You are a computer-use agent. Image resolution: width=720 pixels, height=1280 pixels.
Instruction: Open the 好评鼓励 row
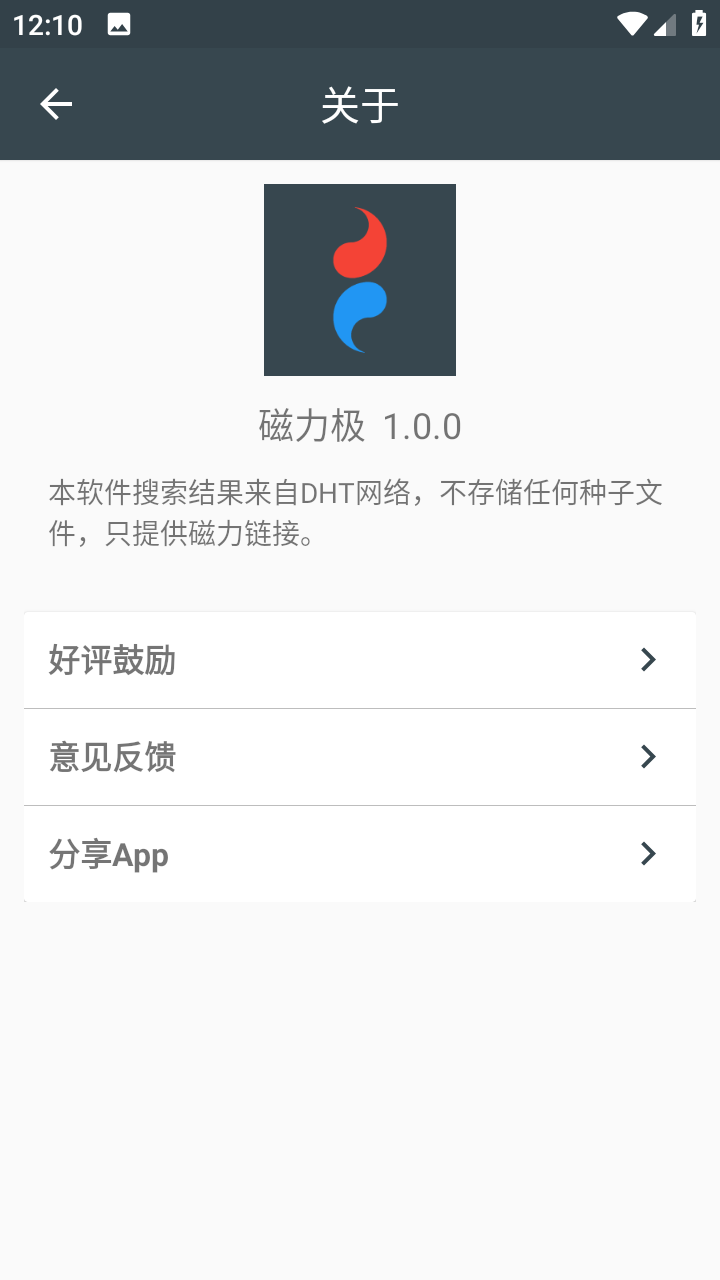click(360, 660)
